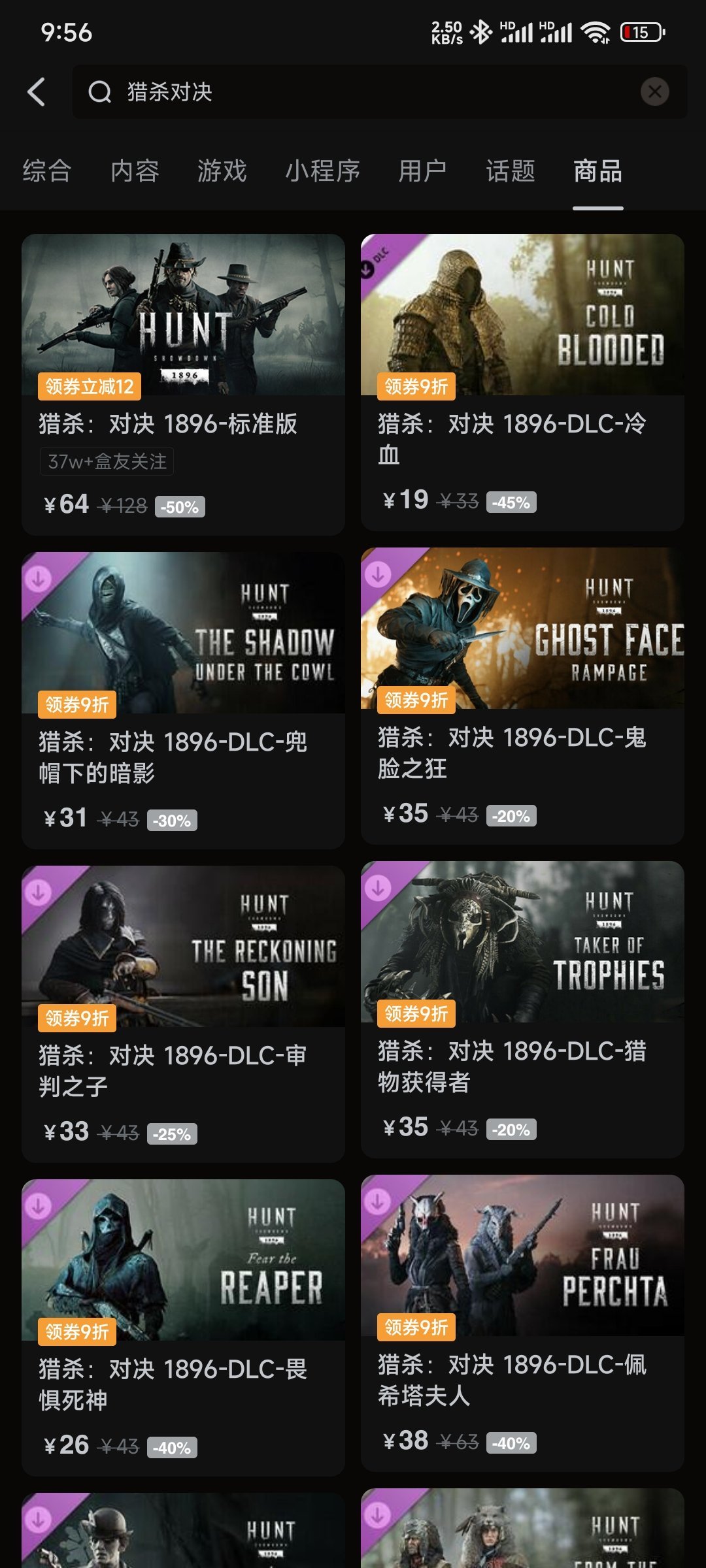Open the DLC-审判之子 product card
706x1568 pixels.
(183, 1013)
